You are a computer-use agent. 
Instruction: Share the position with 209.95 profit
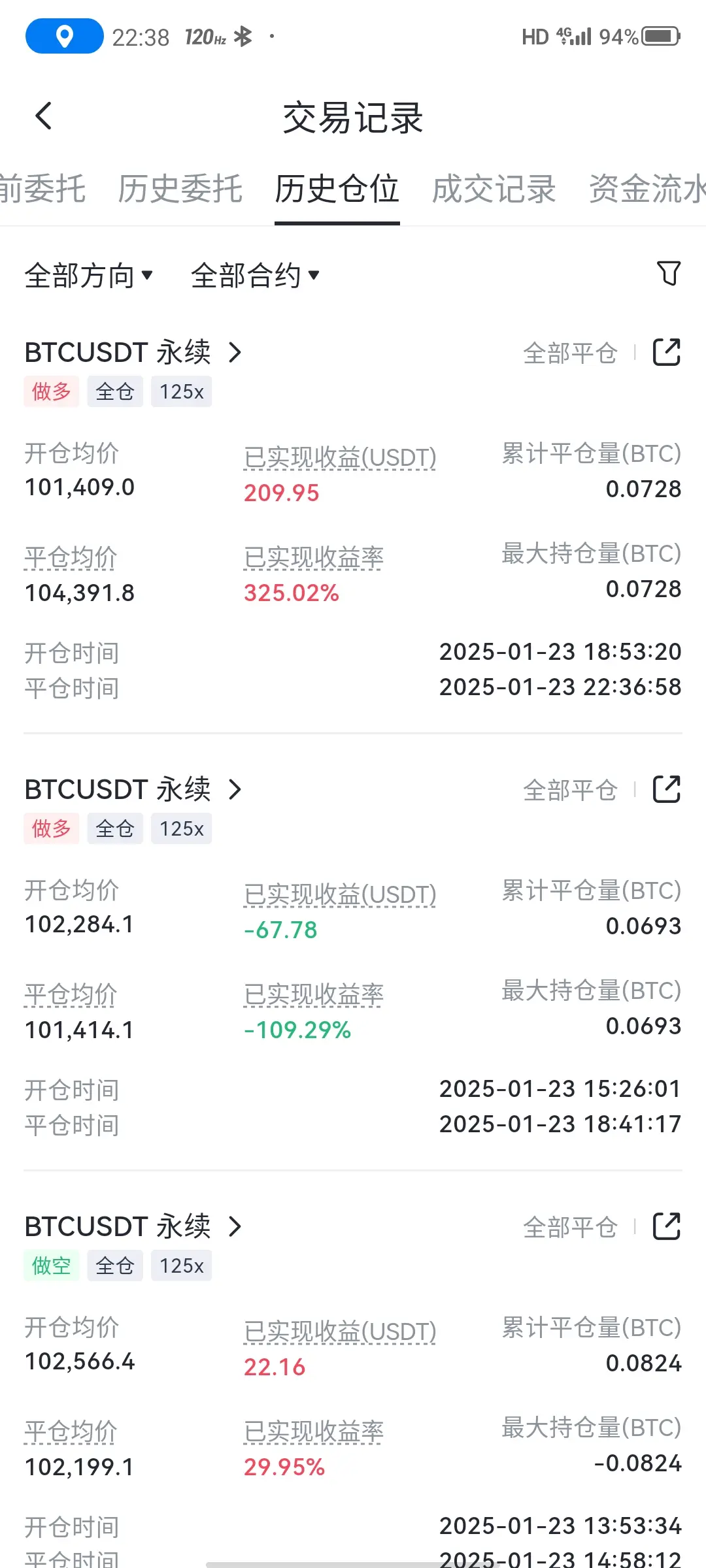(x=667, y=352)
